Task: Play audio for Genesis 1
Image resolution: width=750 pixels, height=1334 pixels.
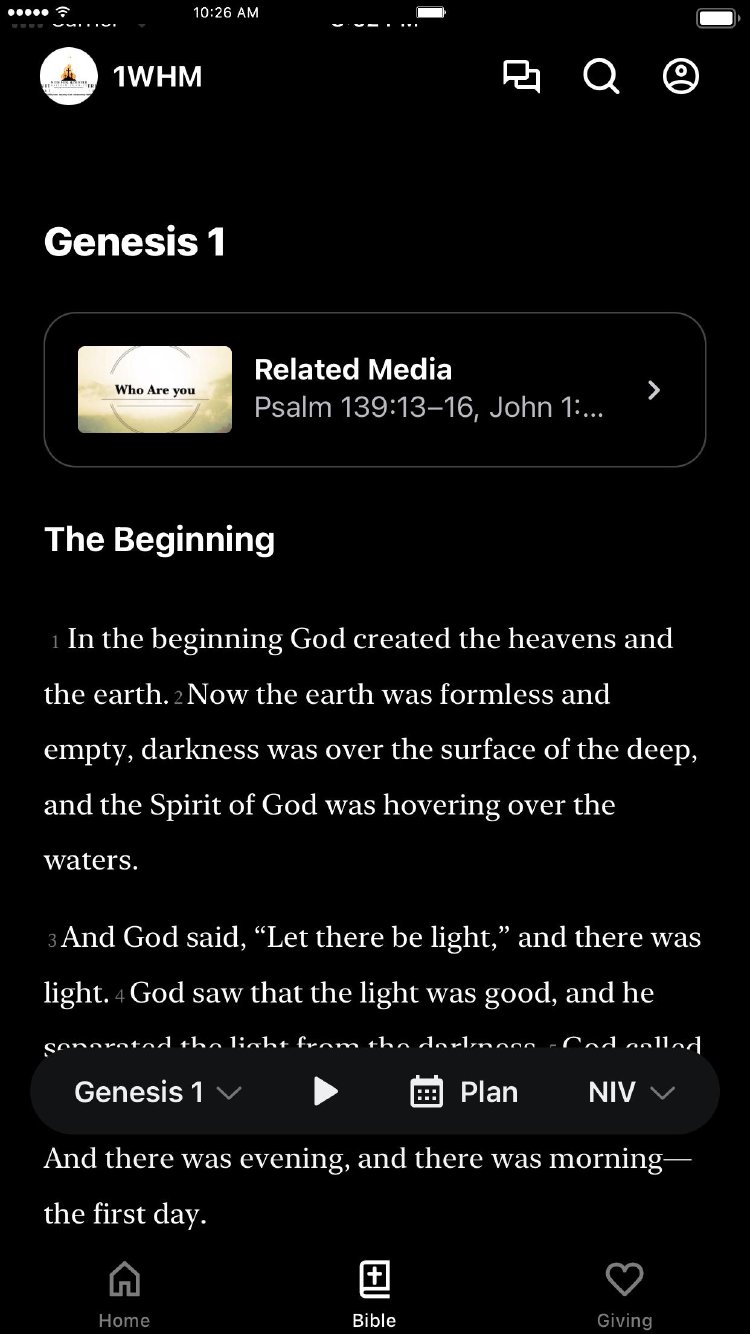Action: (x=325, y=1092)
